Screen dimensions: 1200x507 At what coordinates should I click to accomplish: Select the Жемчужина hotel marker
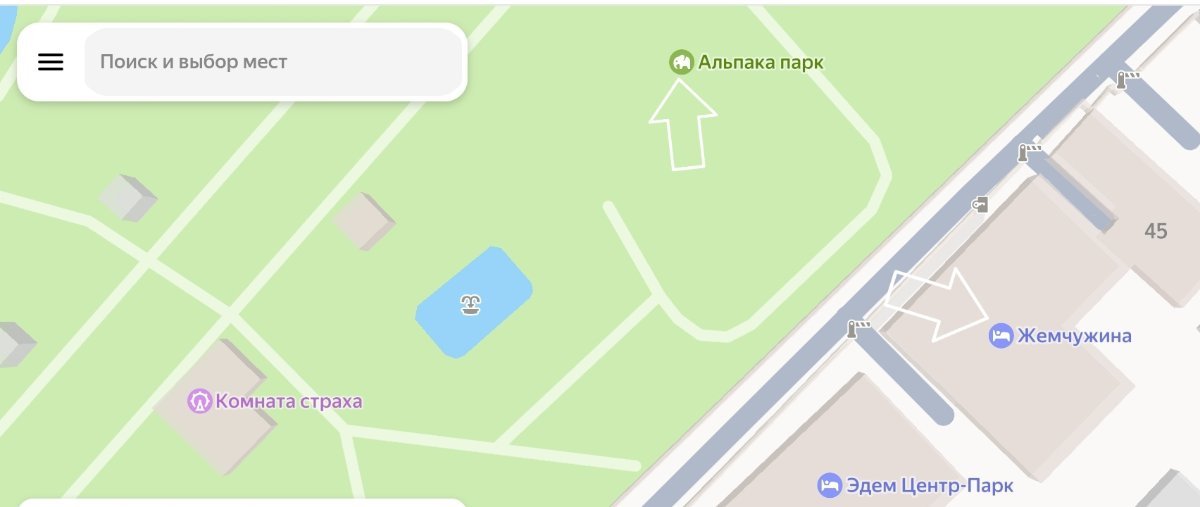(1001, 336)
